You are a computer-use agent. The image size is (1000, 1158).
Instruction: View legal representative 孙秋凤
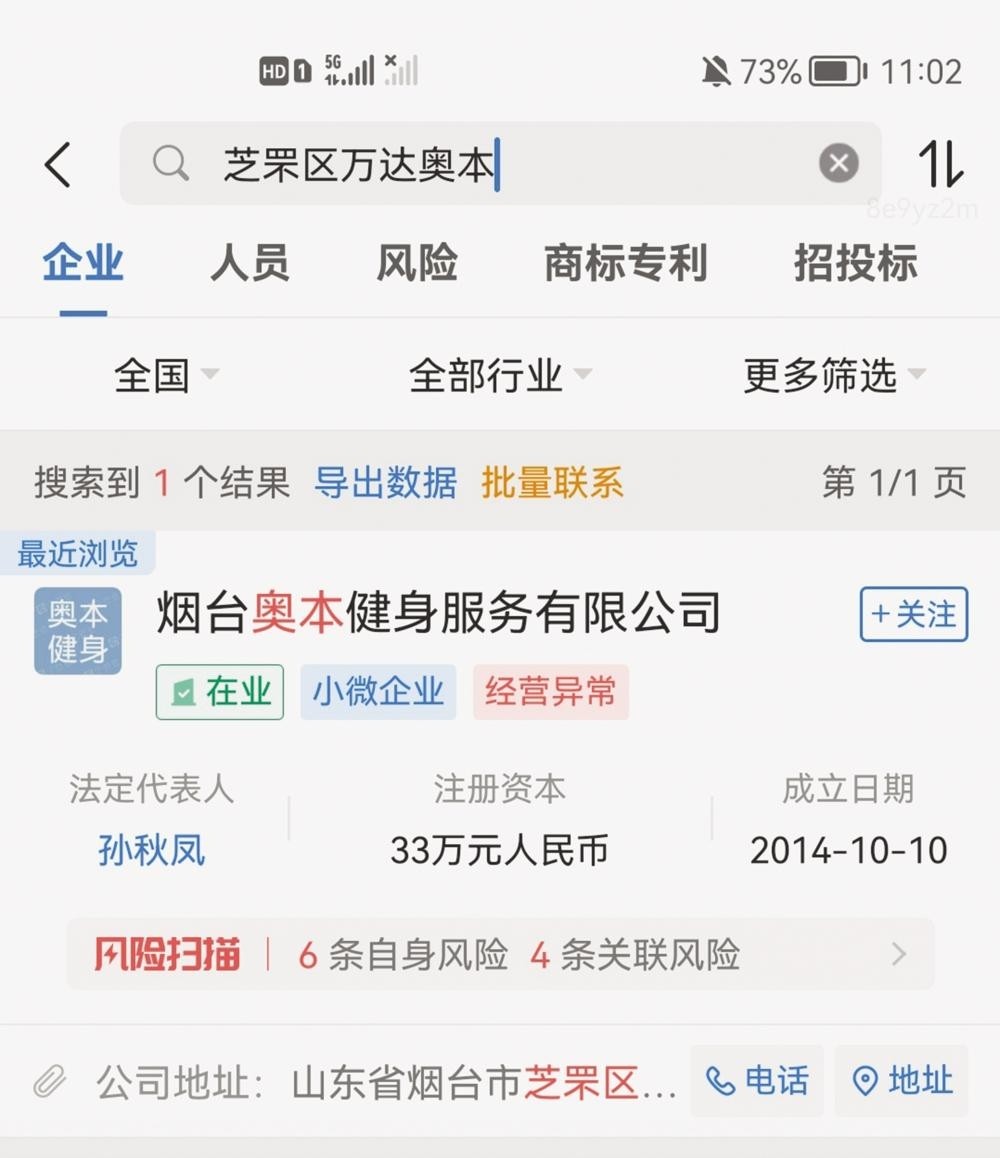point(152,850)
